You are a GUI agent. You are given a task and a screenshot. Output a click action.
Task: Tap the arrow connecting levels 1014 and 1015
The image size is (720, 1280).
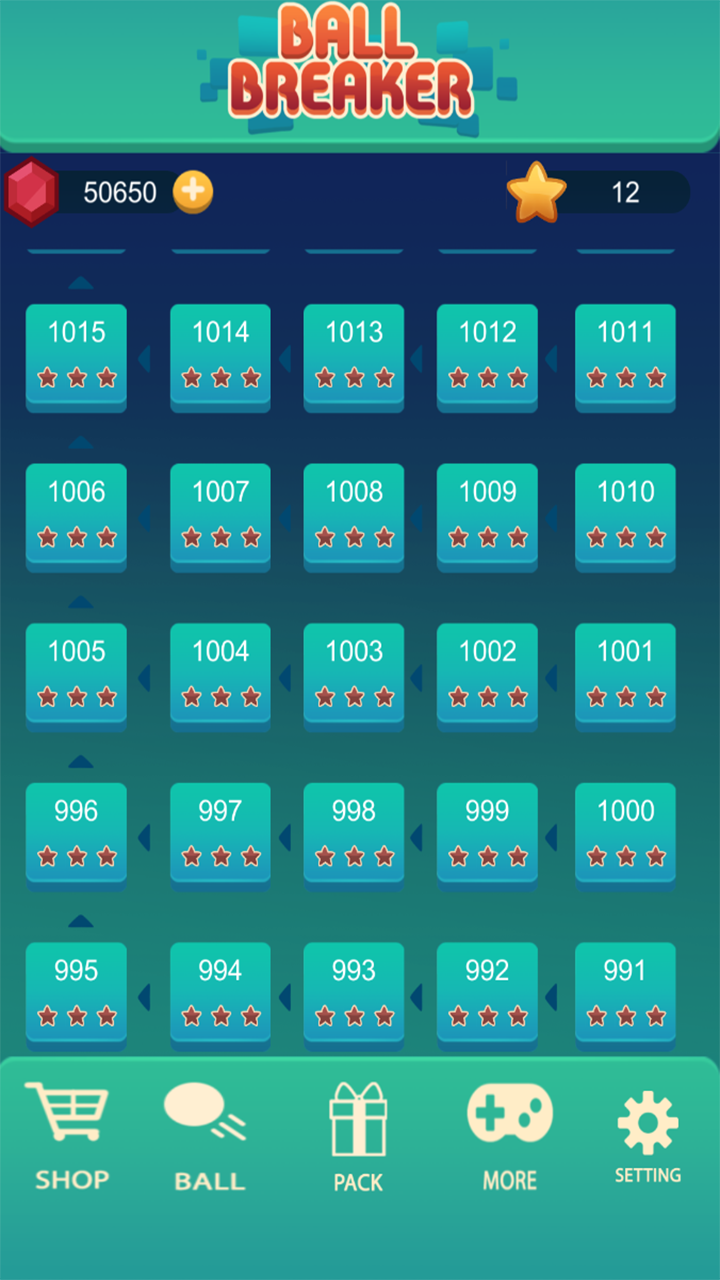145,357
